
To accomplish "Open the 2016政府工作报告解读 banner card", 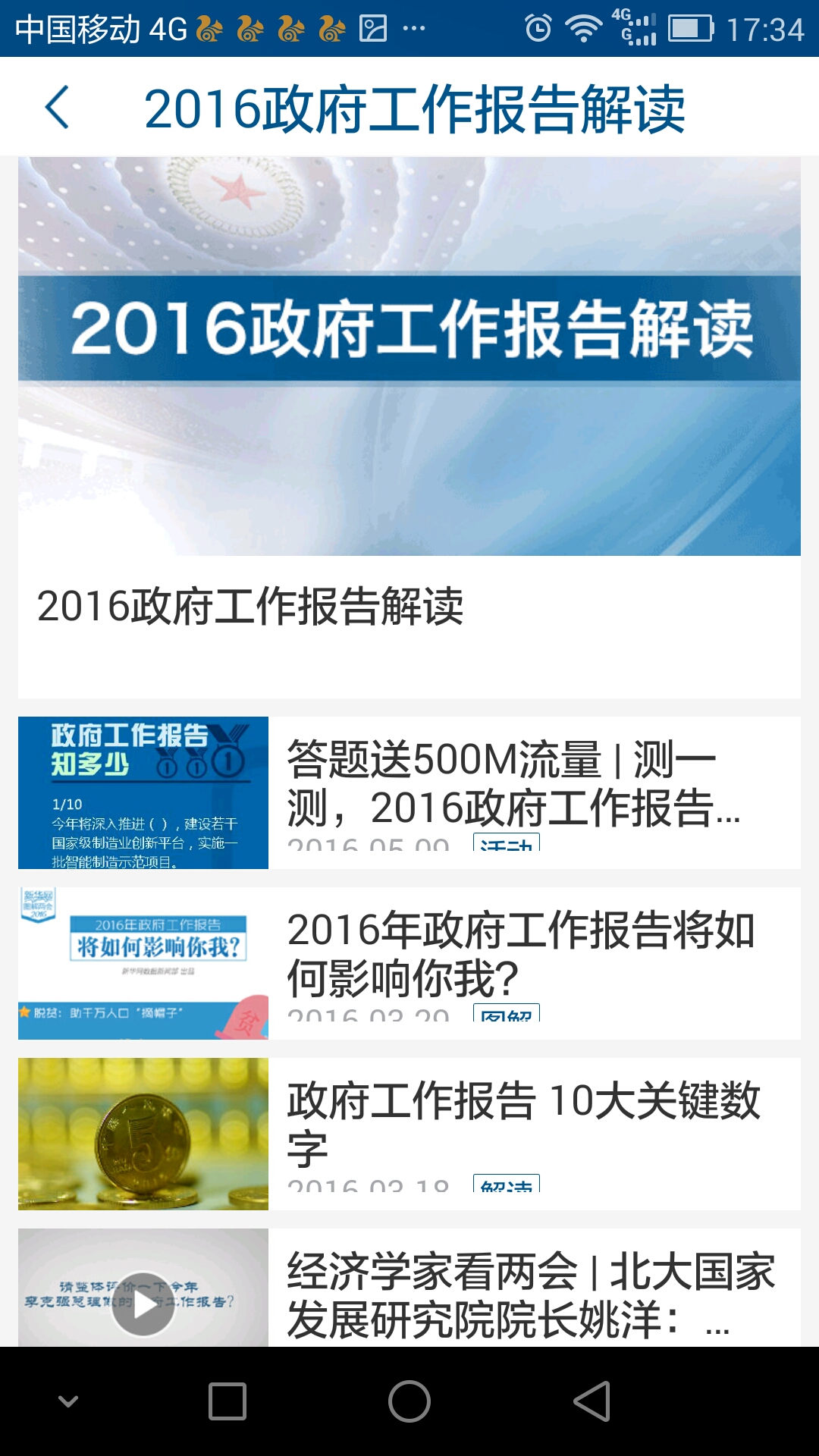I will coord(409,425).
